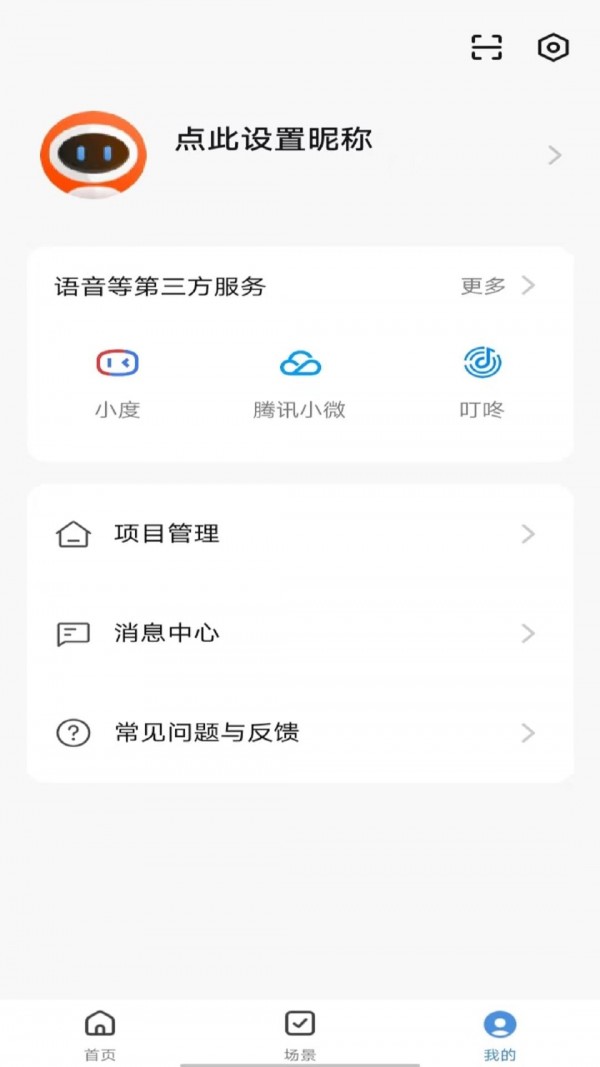Screen dimensions: 600x1067
Task: Switch to the 场景 tab
Action: (300, 1034)
